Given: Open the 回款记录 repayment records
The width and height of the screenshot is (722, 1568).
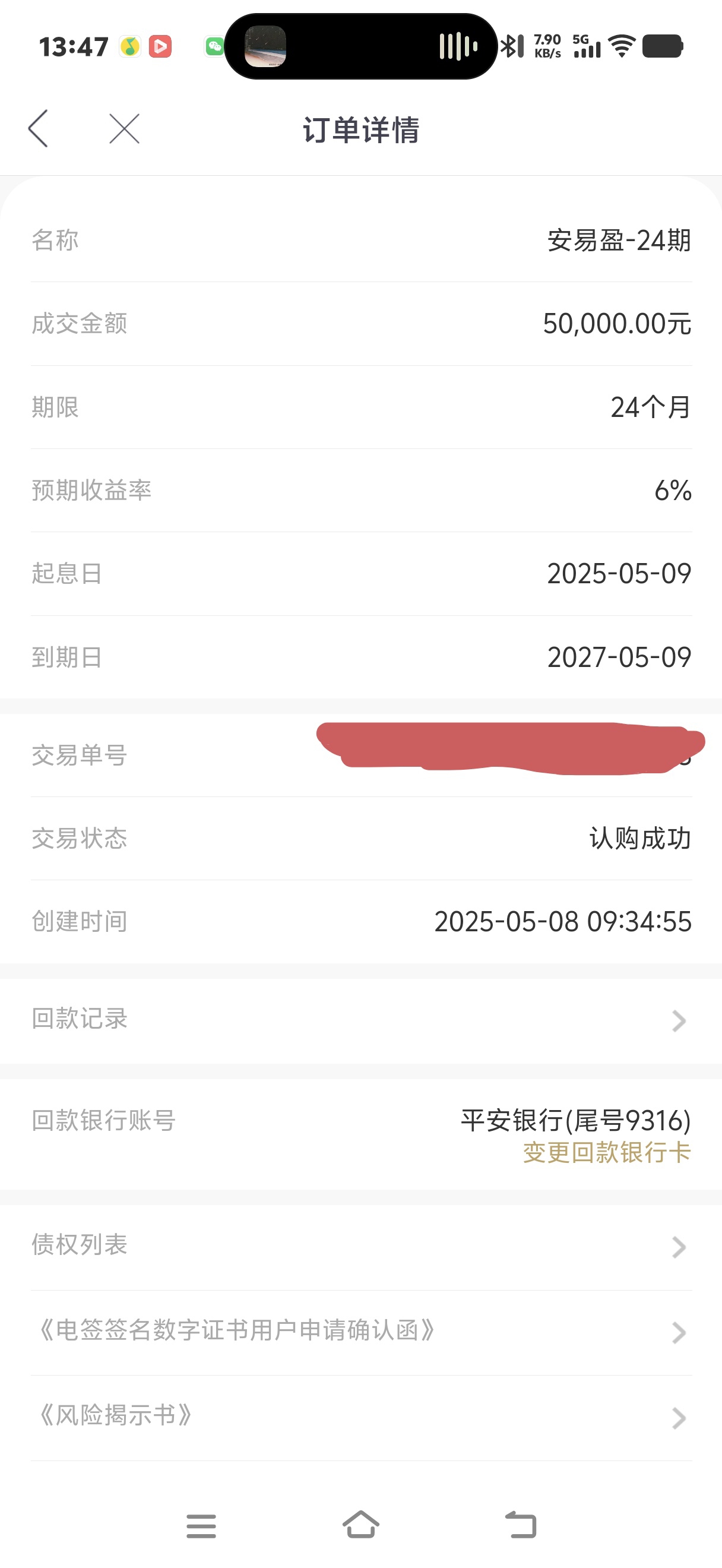Looking at the screenshot, I should pos(360,1019).
